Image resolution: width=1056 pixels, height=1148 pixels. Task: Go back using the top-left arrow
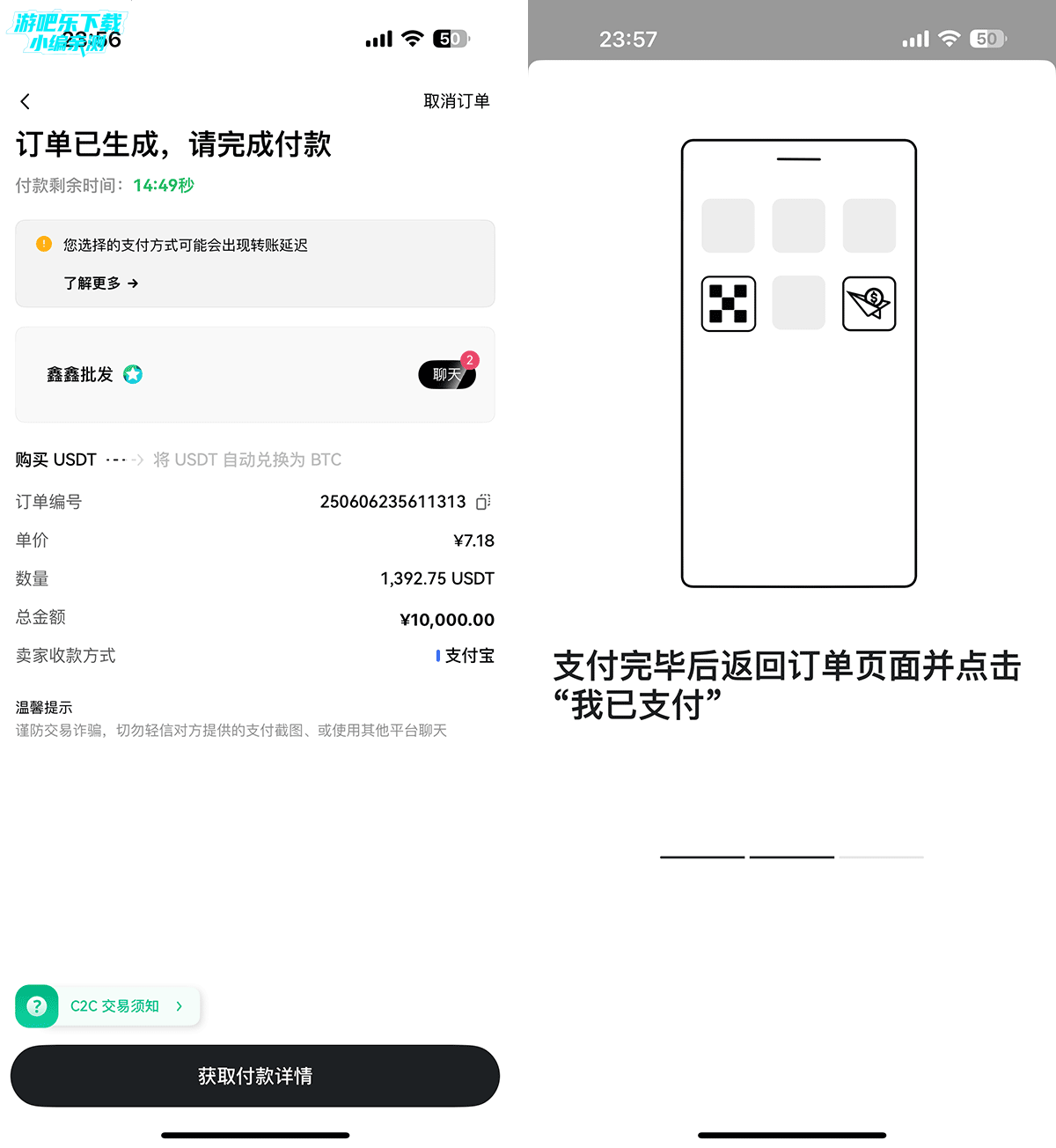click(x=26, y=101)
